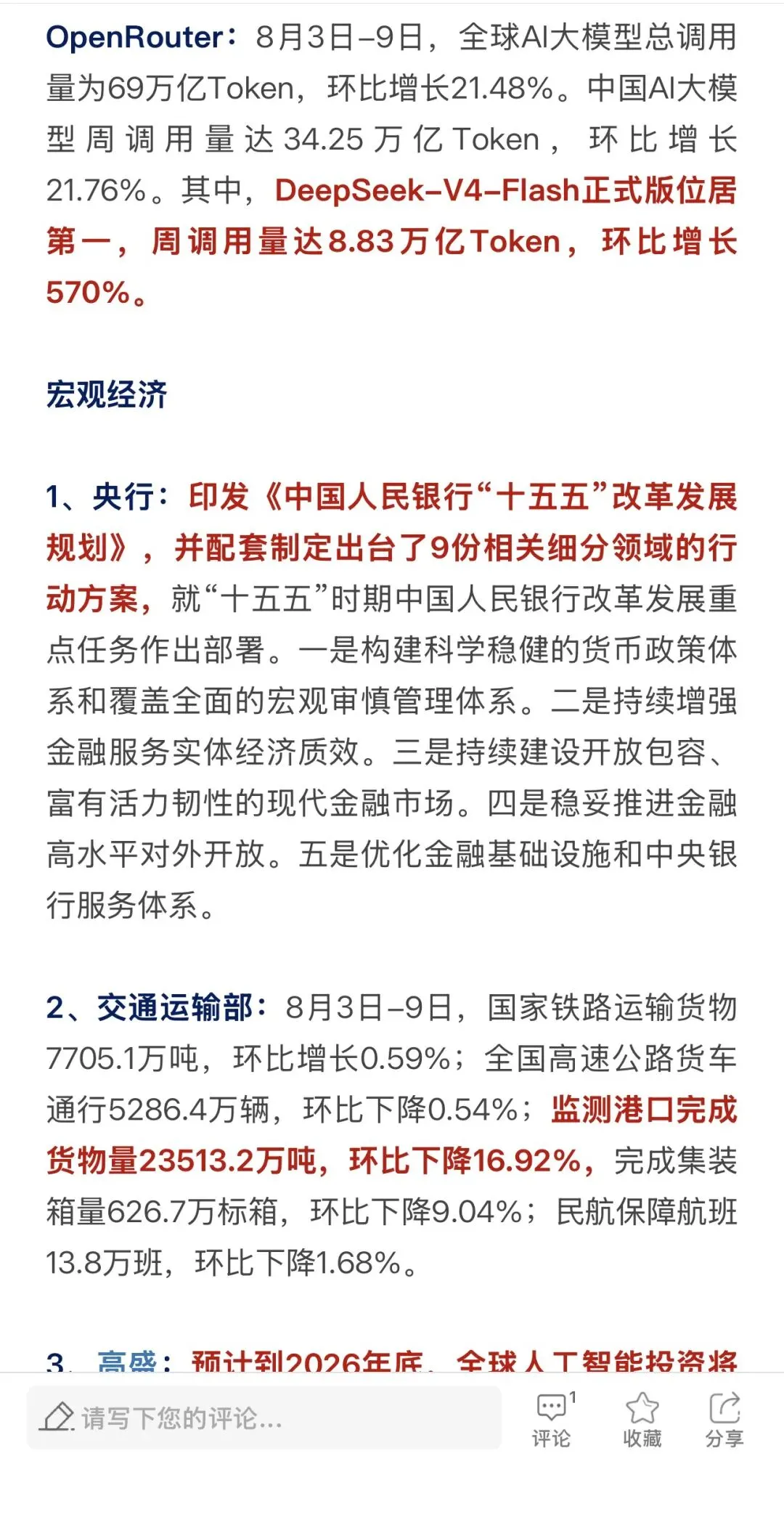Open the comments section
The image size is (784, 1525).
coord(553,1419)
